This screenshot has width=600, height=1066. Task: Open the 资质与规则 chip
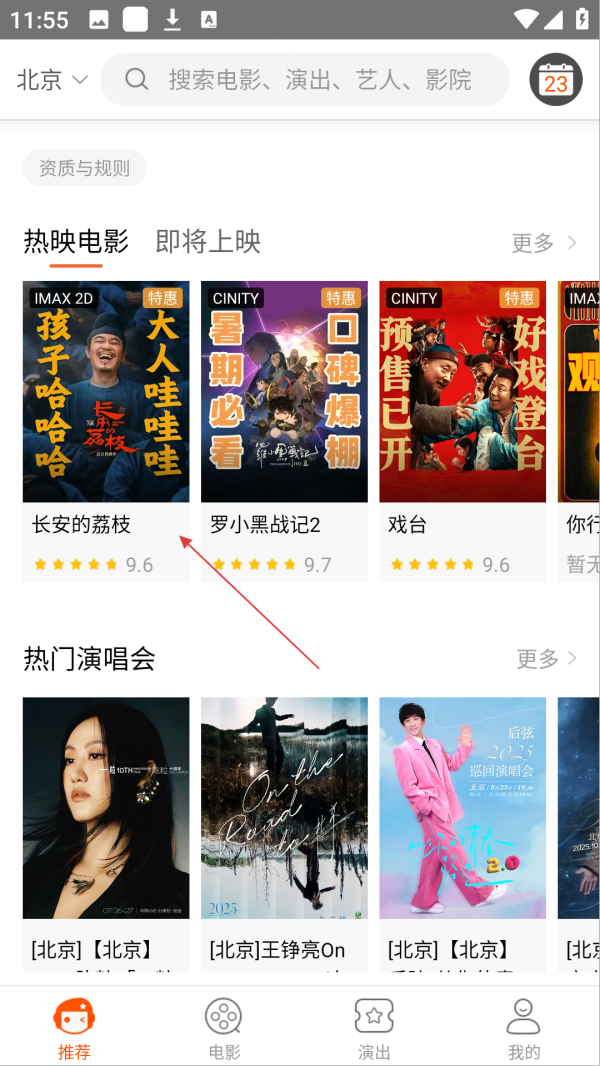tap(84, 168)
